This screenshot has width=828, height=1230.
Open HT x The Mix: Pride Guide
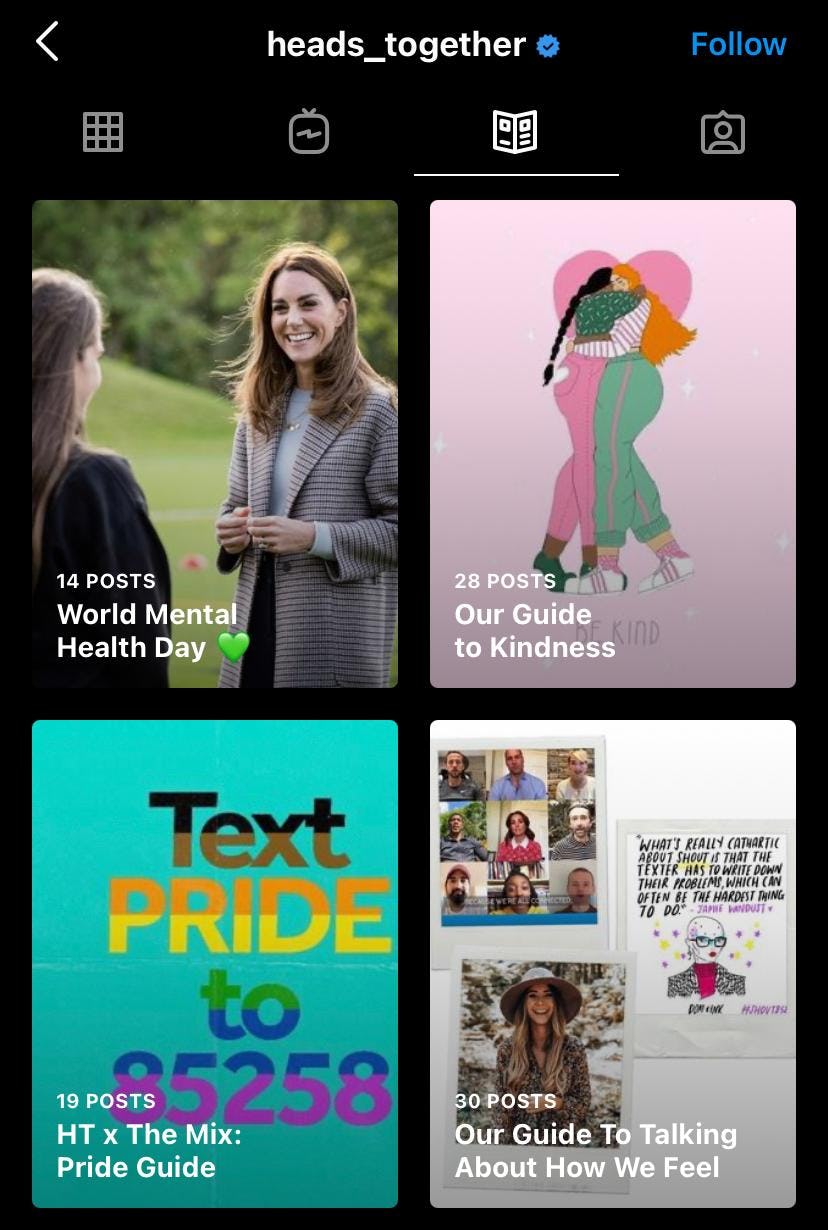click(215, 964)
